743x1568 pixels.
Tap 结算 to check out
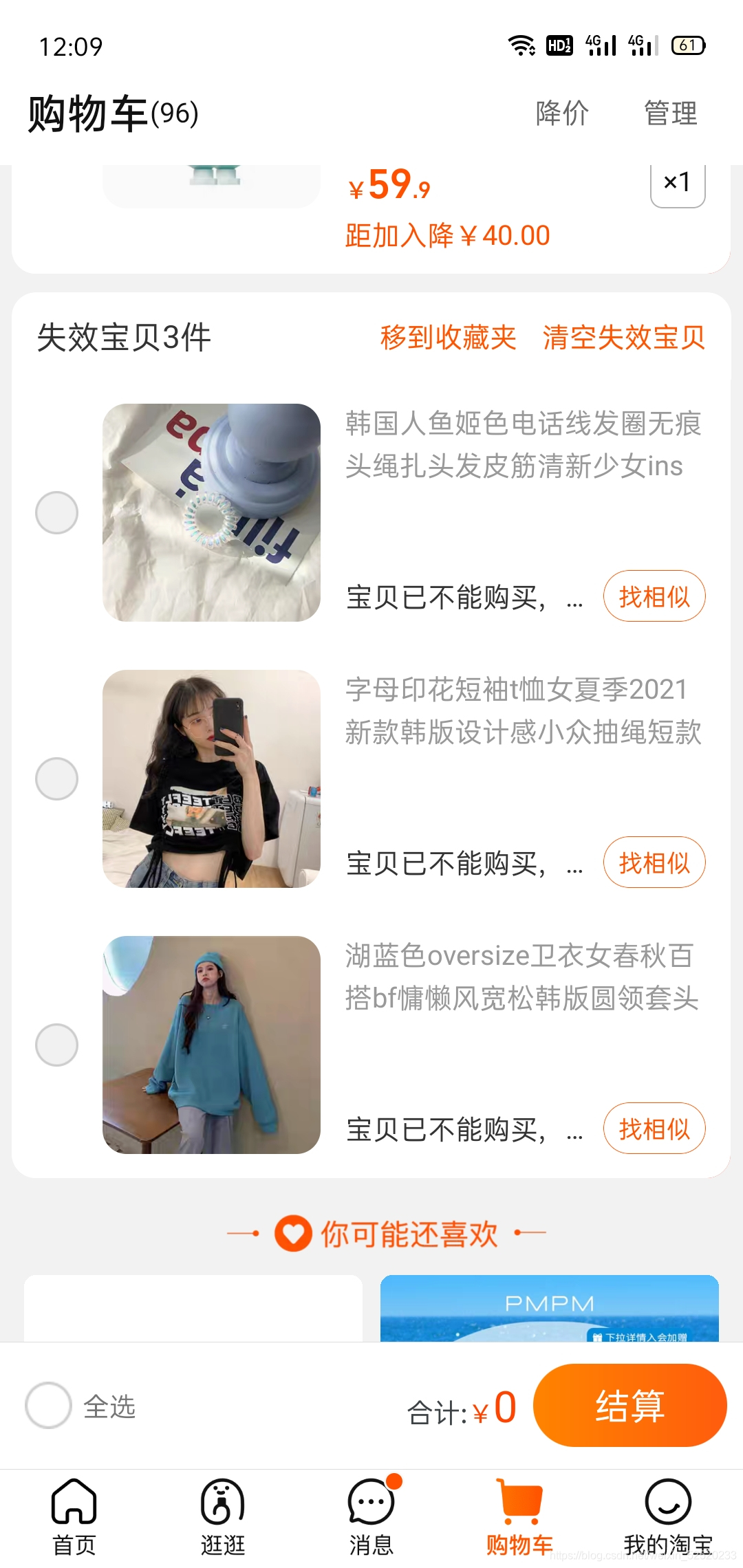point(629,1405)
